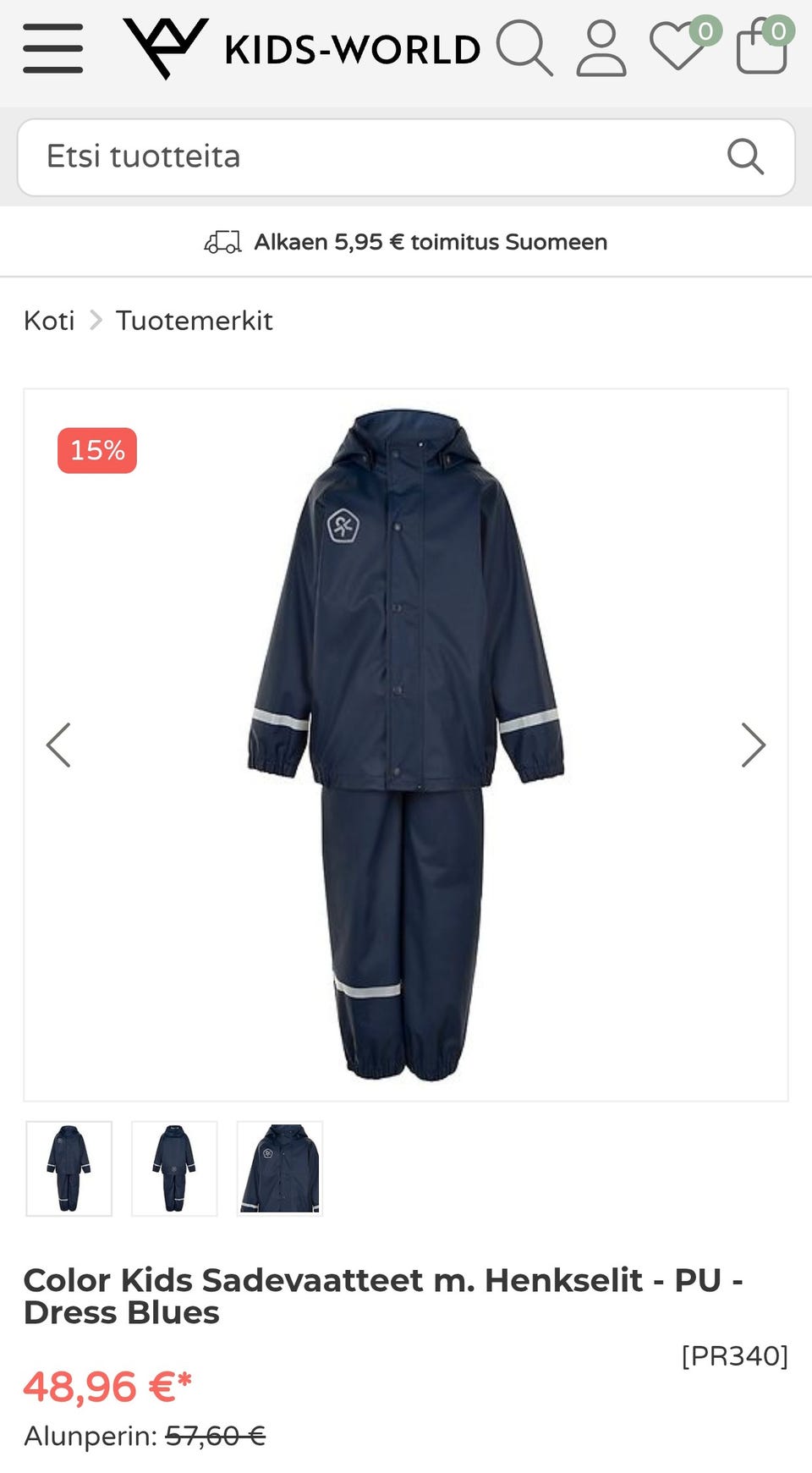The width and height of the screenshot is (812, 1473).
Task: Focus the 'Etsi tuotteita' search field
Action: coord(372,157)
